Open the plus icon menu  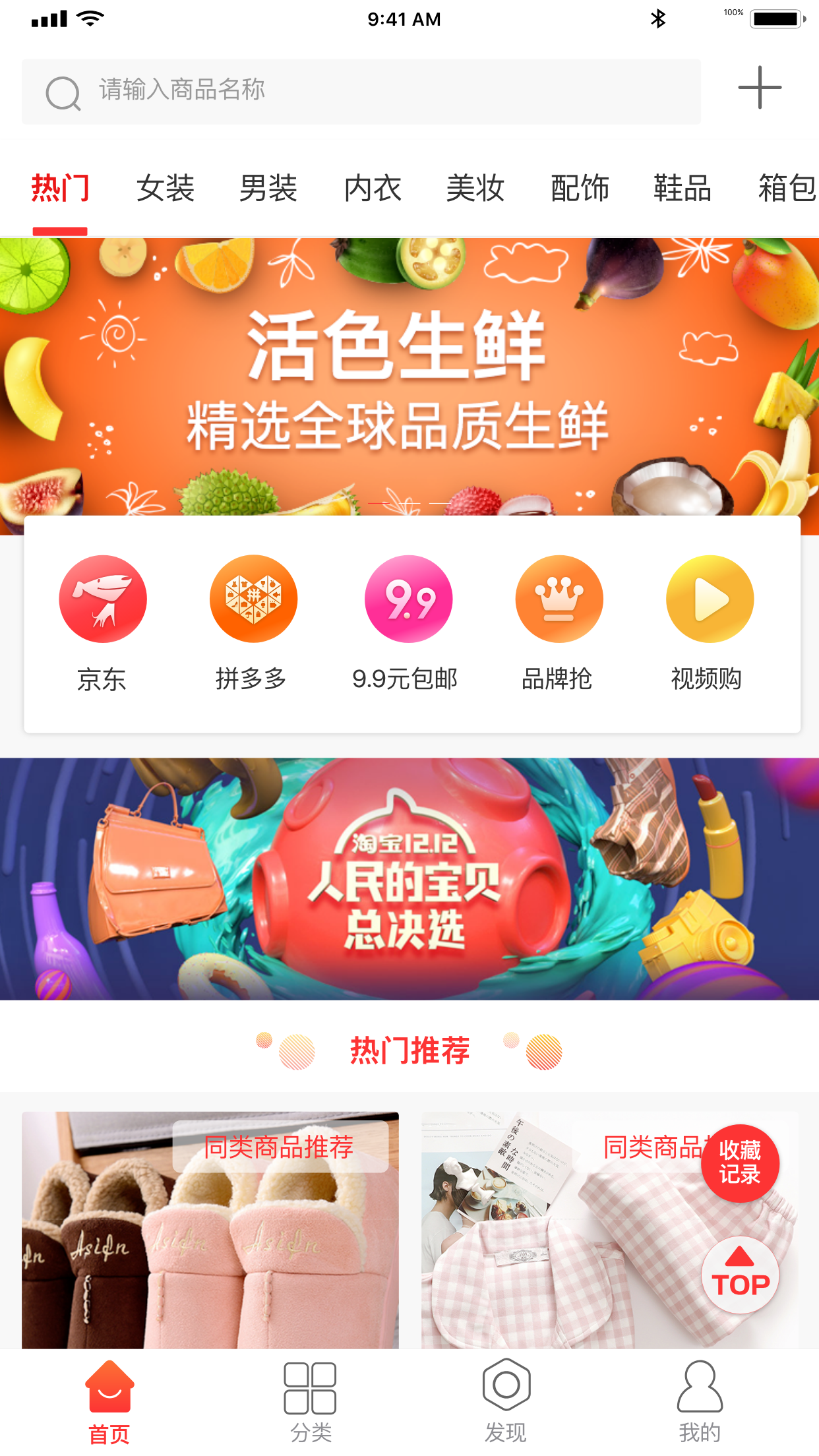760,87
